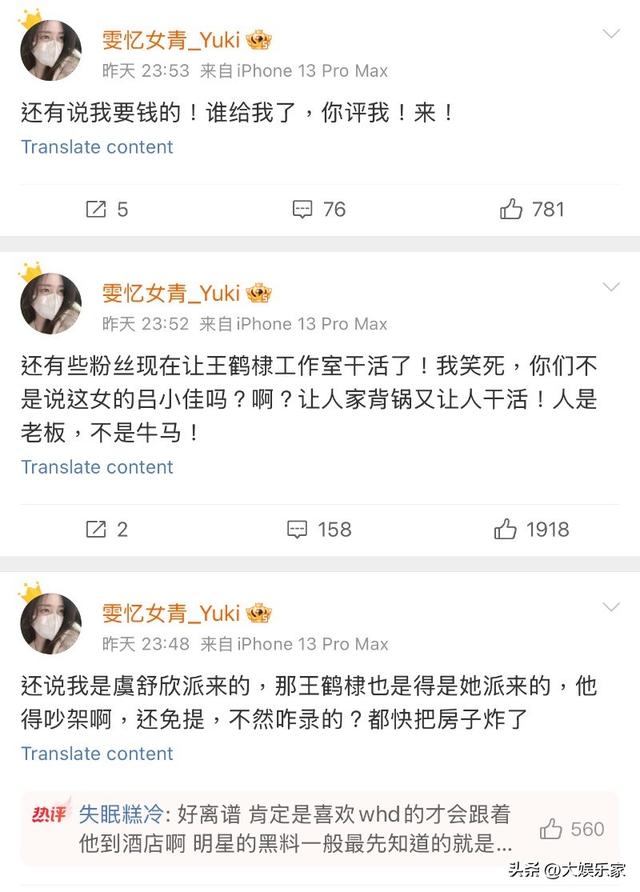View the profile picture on the 23:48 post

[51, 623]
